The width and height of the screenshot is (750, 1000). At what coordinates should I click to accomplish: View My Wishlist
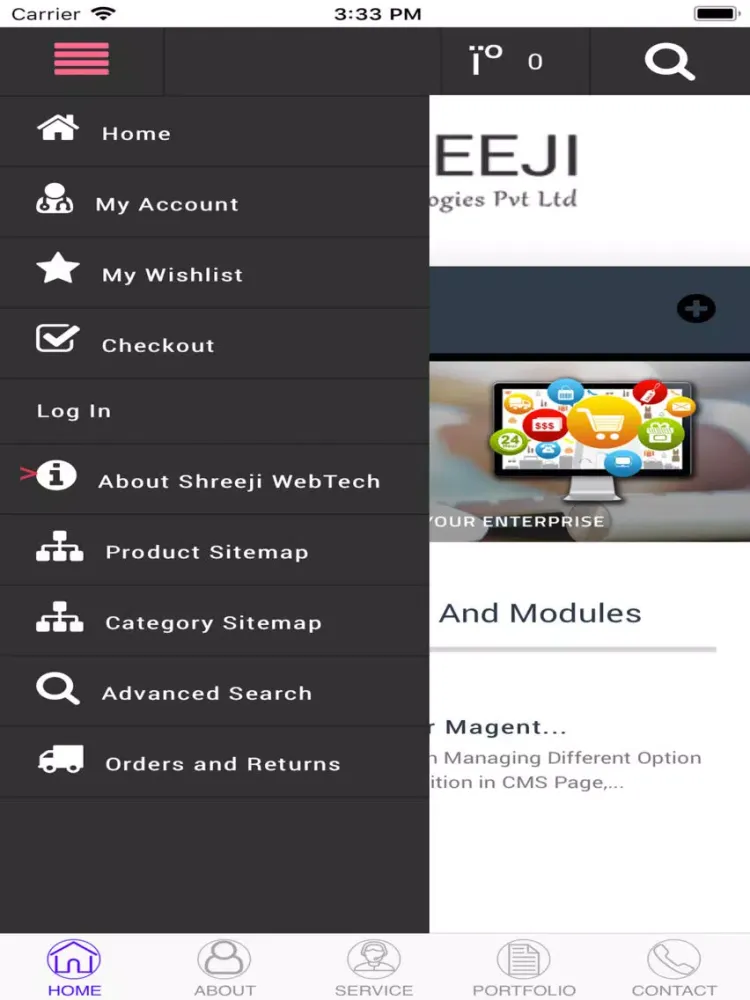(x=171, y=274)
